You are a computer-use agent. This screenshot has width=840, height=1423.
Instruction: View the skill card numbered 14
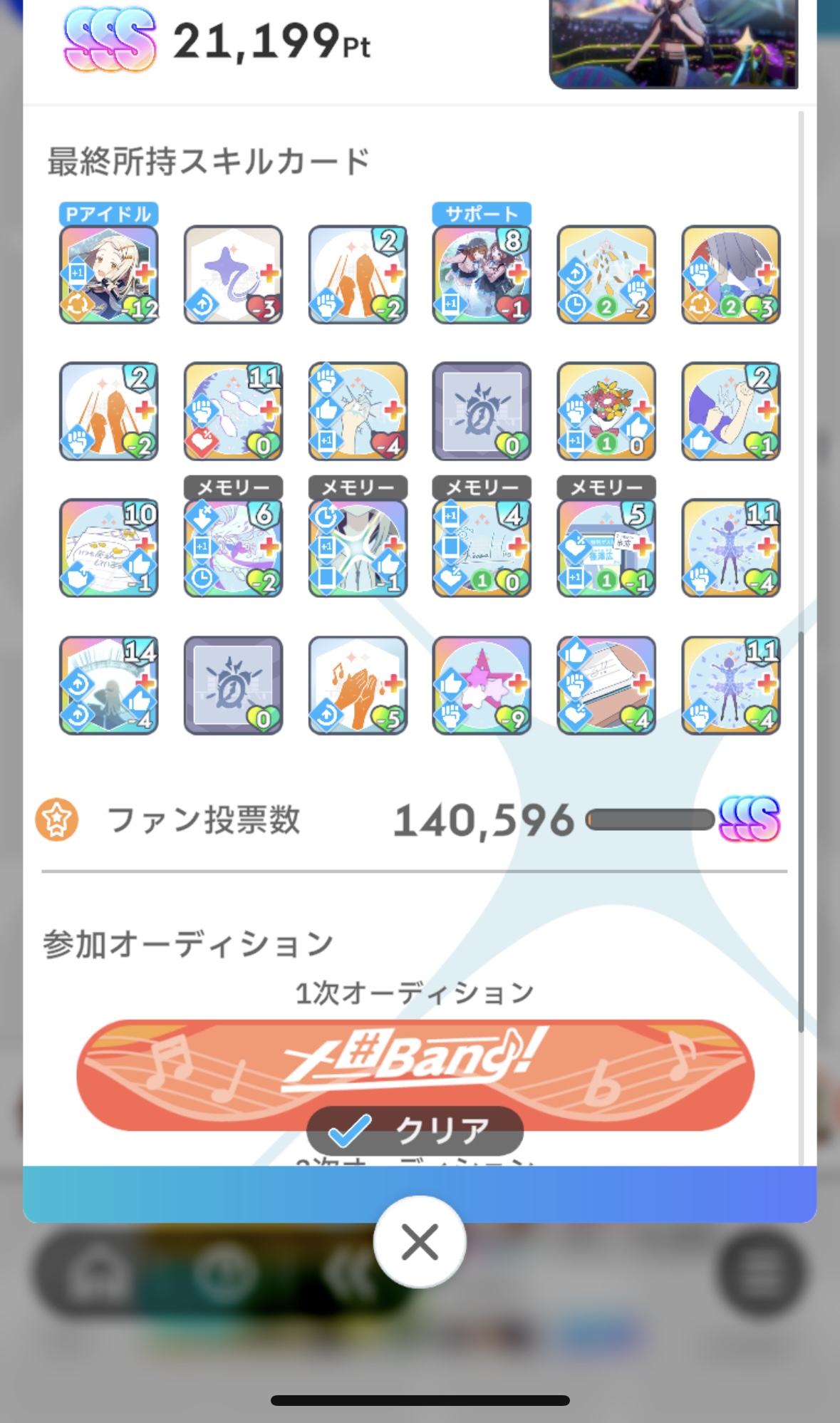[x=108, y=685]
